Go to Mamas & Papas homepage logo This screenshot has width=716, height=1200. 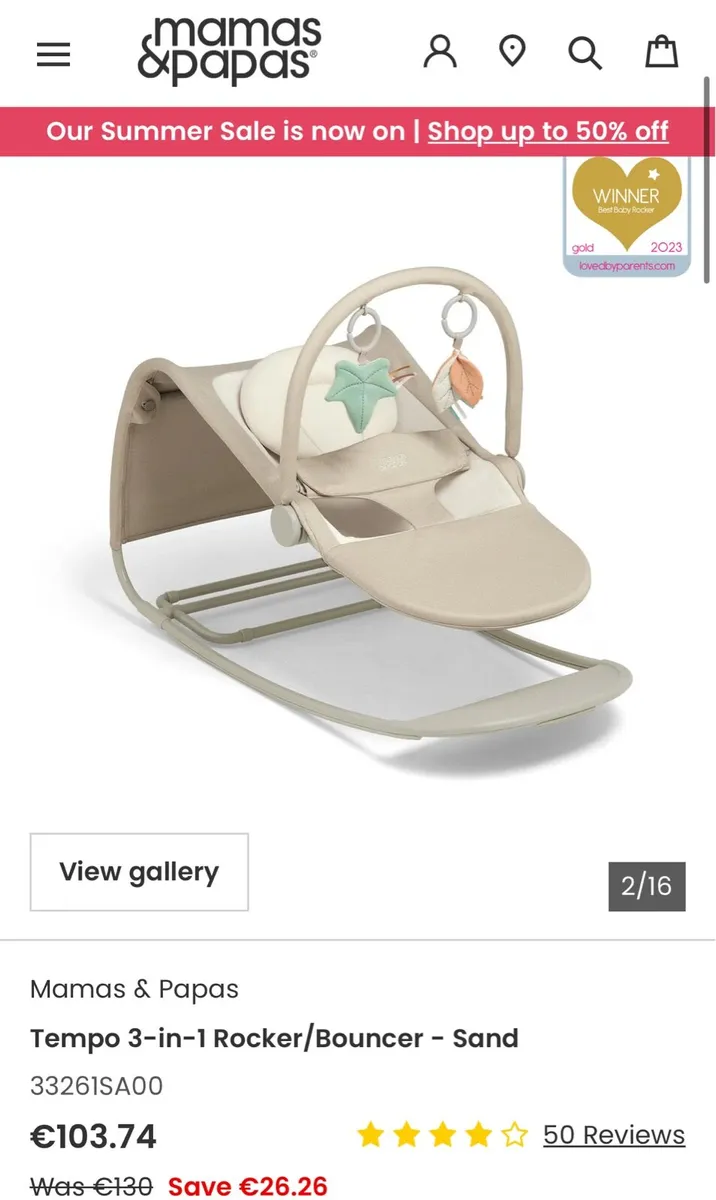coord(229,51)
